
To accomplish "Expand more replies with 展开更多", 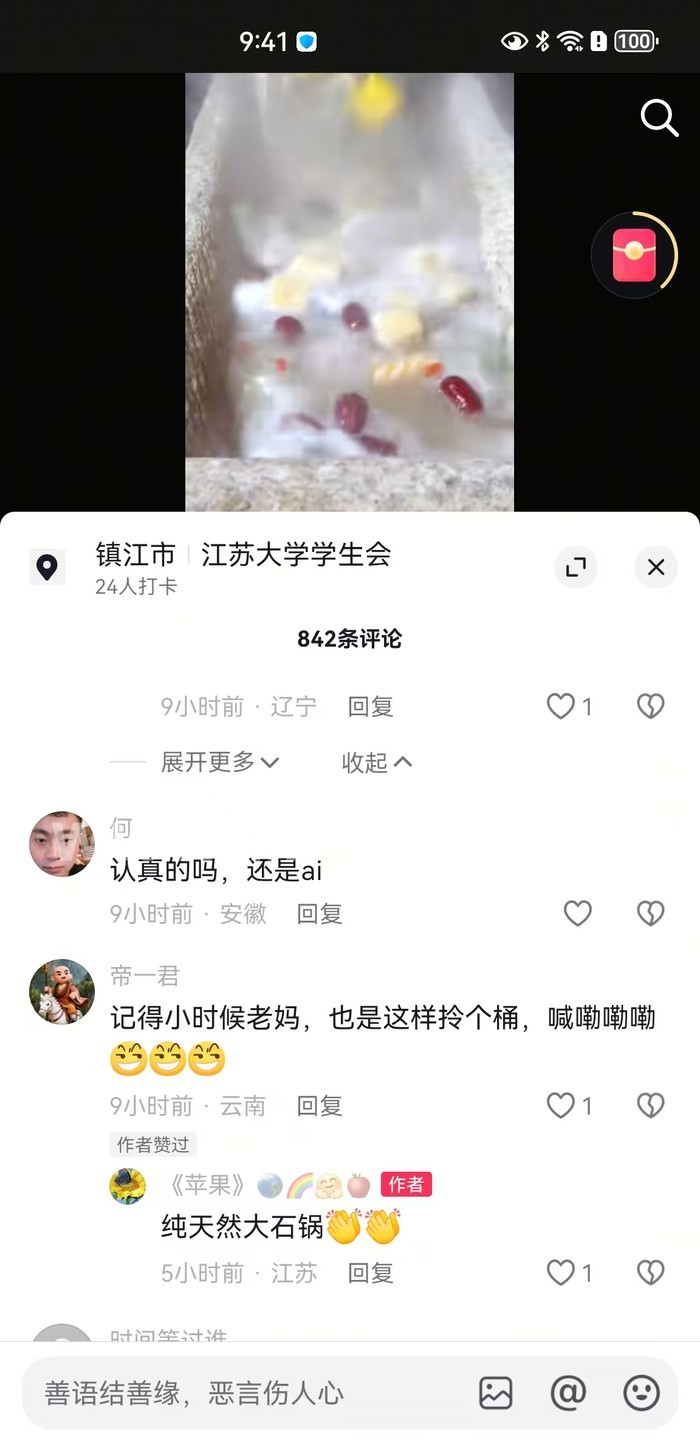I will pos(220,762).
